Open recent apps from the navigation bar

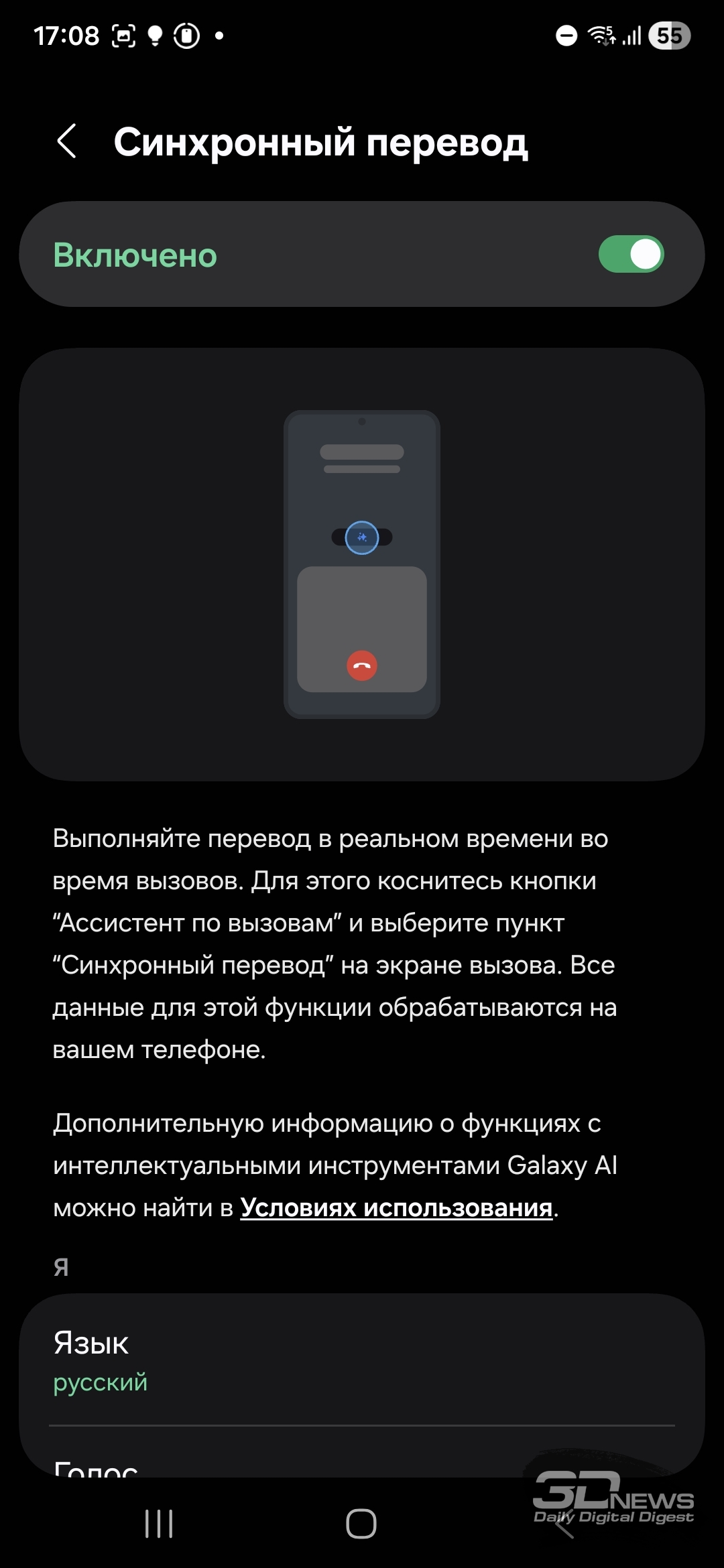(159, 1523)
